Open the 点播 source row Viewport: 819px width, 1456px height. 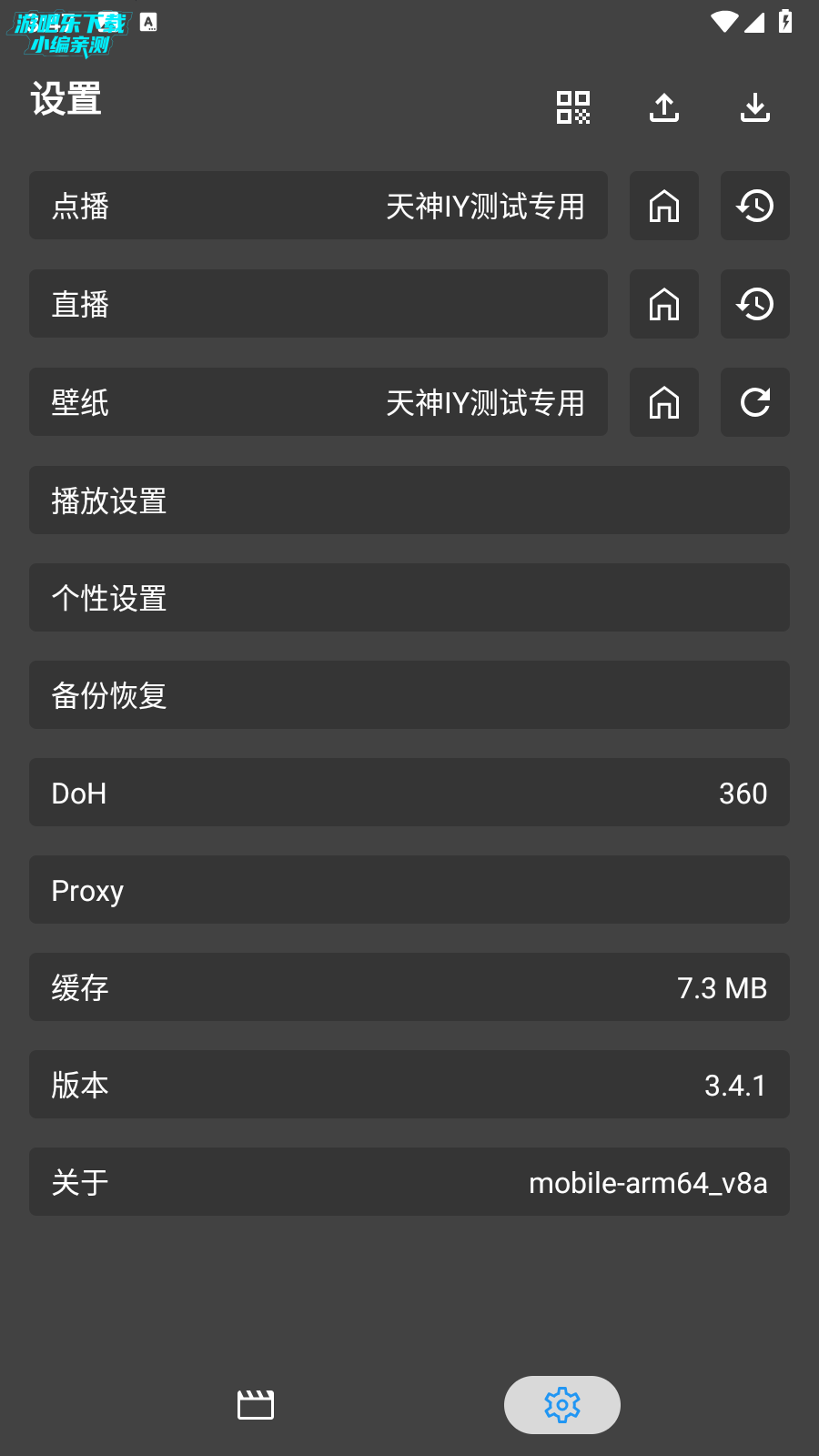point(318,206)
